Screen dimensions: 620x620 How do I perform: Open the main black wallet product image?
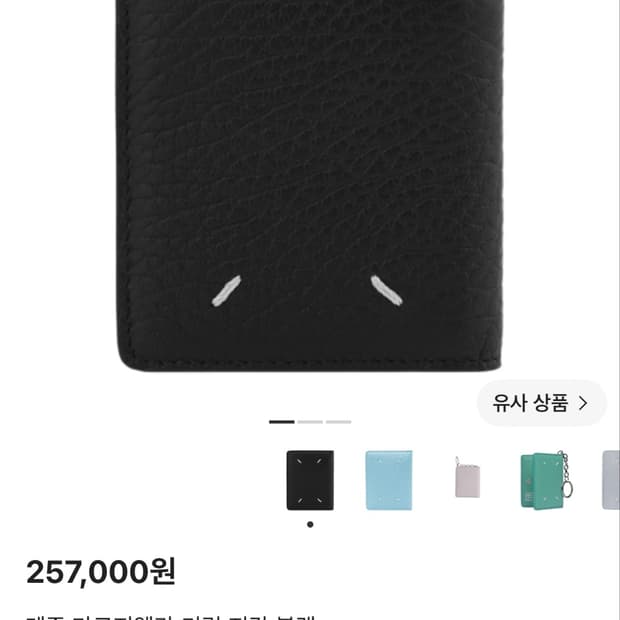point(310,186)
